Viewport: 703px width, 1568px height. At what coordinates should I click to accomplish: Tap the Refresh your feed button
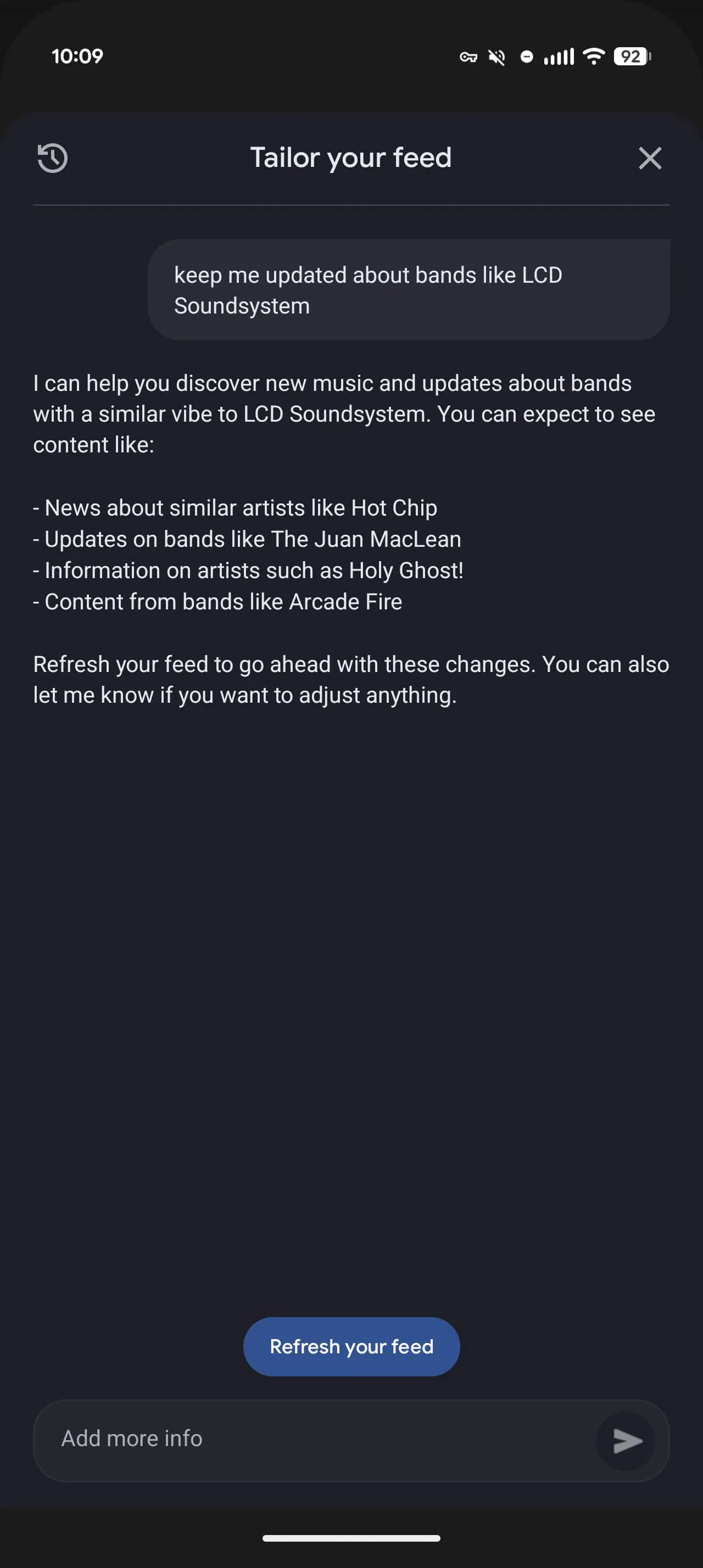351,1346
